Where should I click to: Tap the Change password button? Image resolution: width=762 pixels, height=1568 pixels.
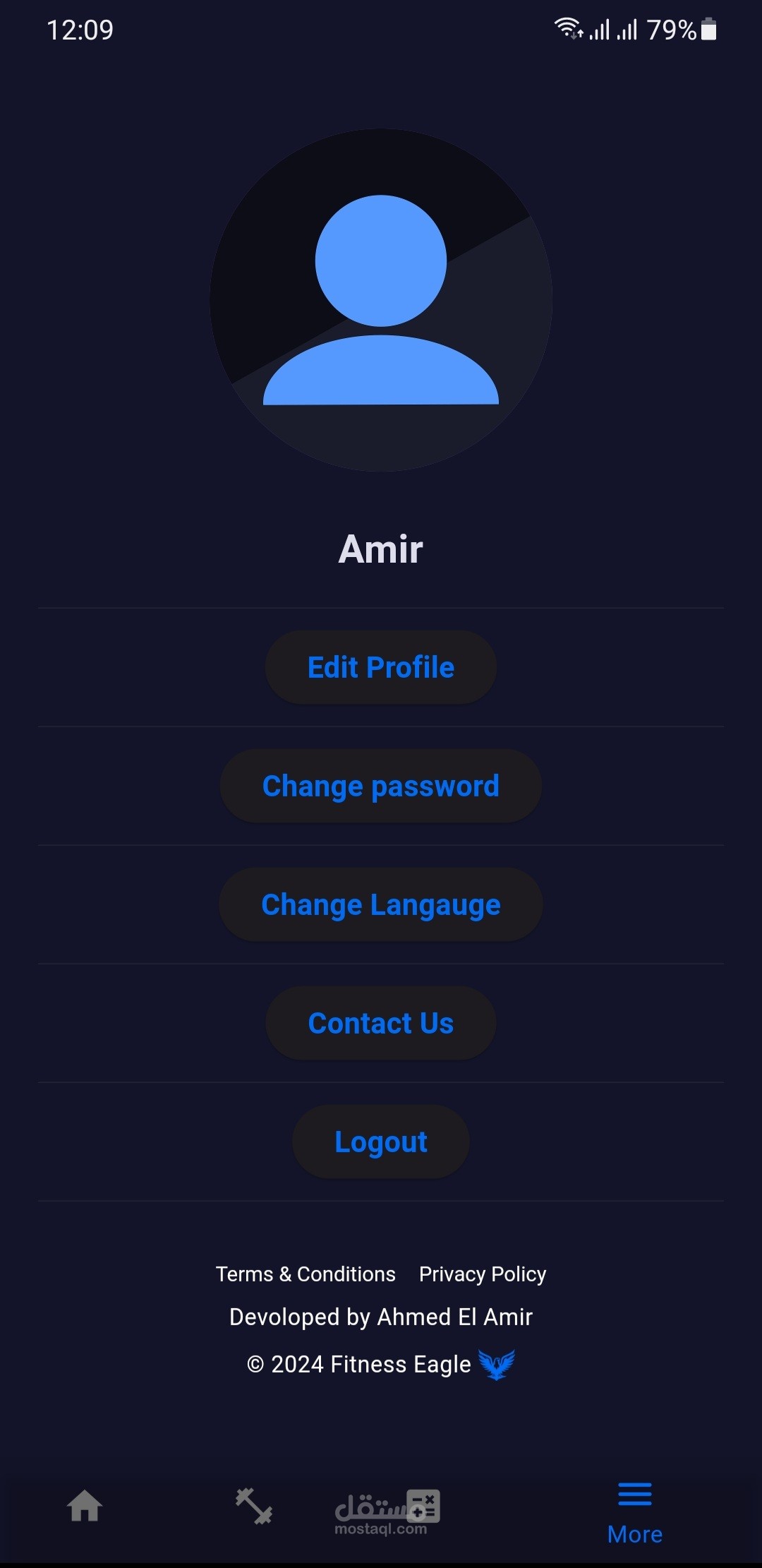click(381, 786)
